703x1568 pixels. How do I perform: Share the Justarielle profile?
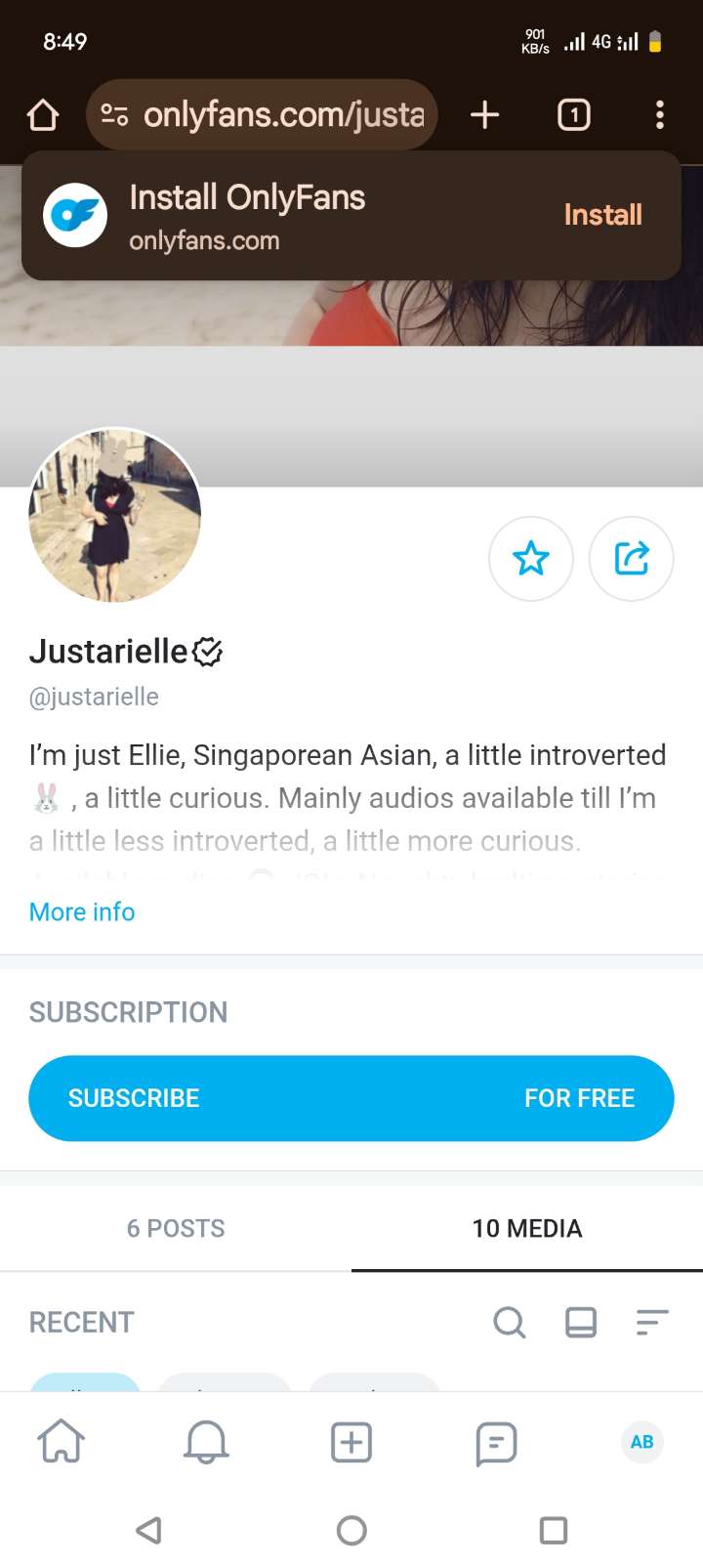(x=632, y=559)
